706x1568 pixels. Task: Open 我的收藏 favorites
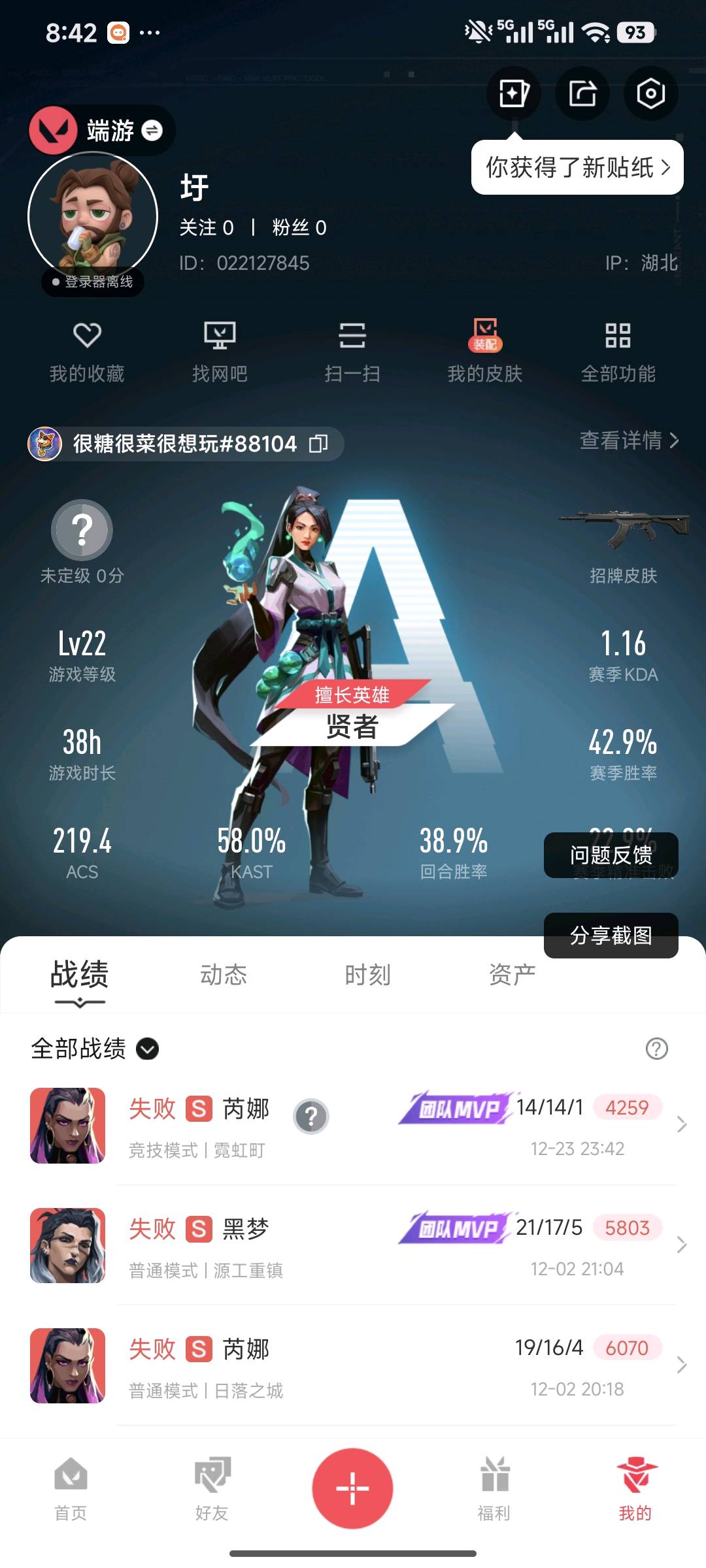(x=87, y=352)
